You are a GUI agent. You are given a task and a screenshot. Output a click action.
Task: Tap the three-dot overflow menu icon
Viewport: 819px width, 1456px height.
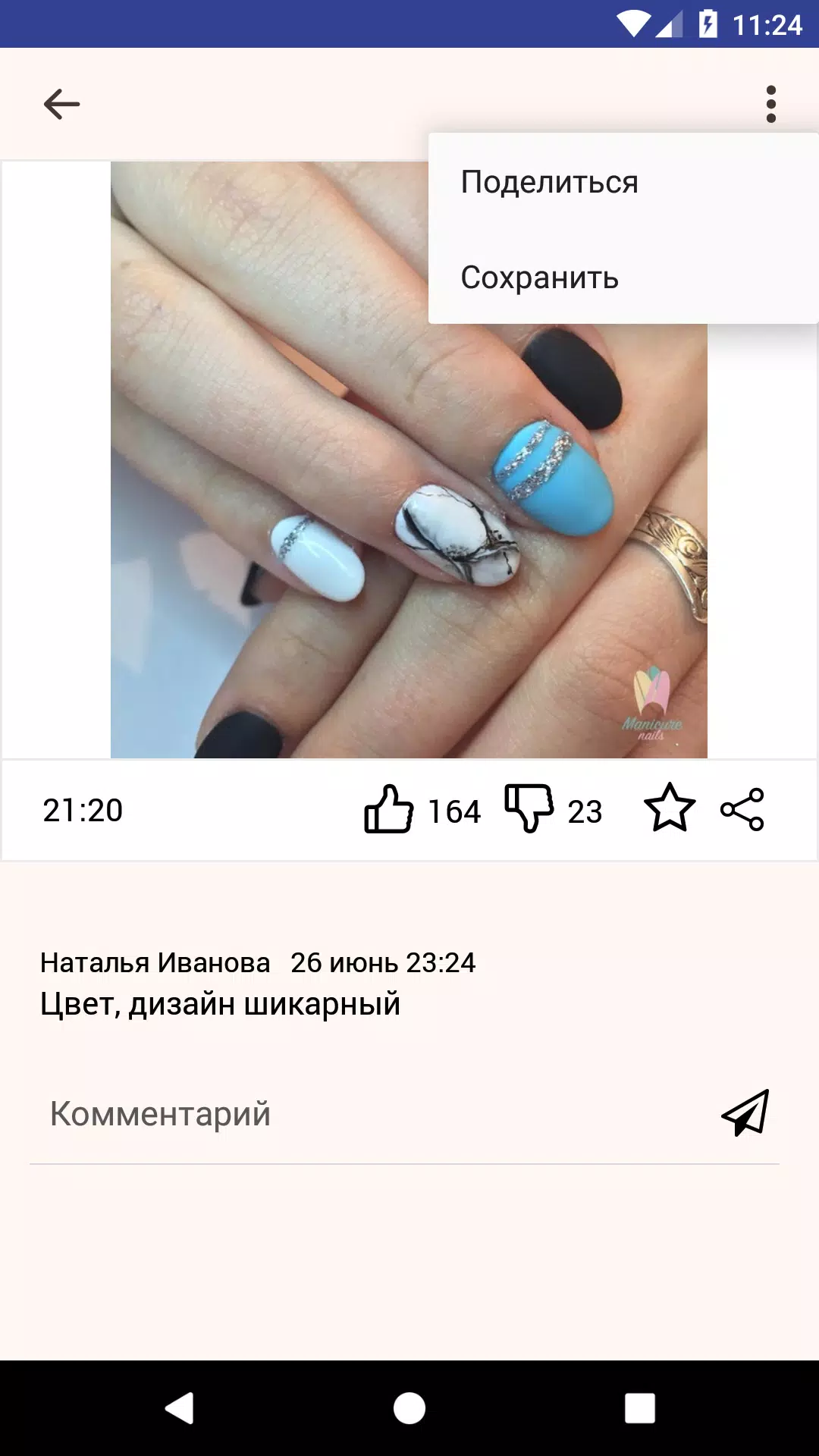pos(770,104)
